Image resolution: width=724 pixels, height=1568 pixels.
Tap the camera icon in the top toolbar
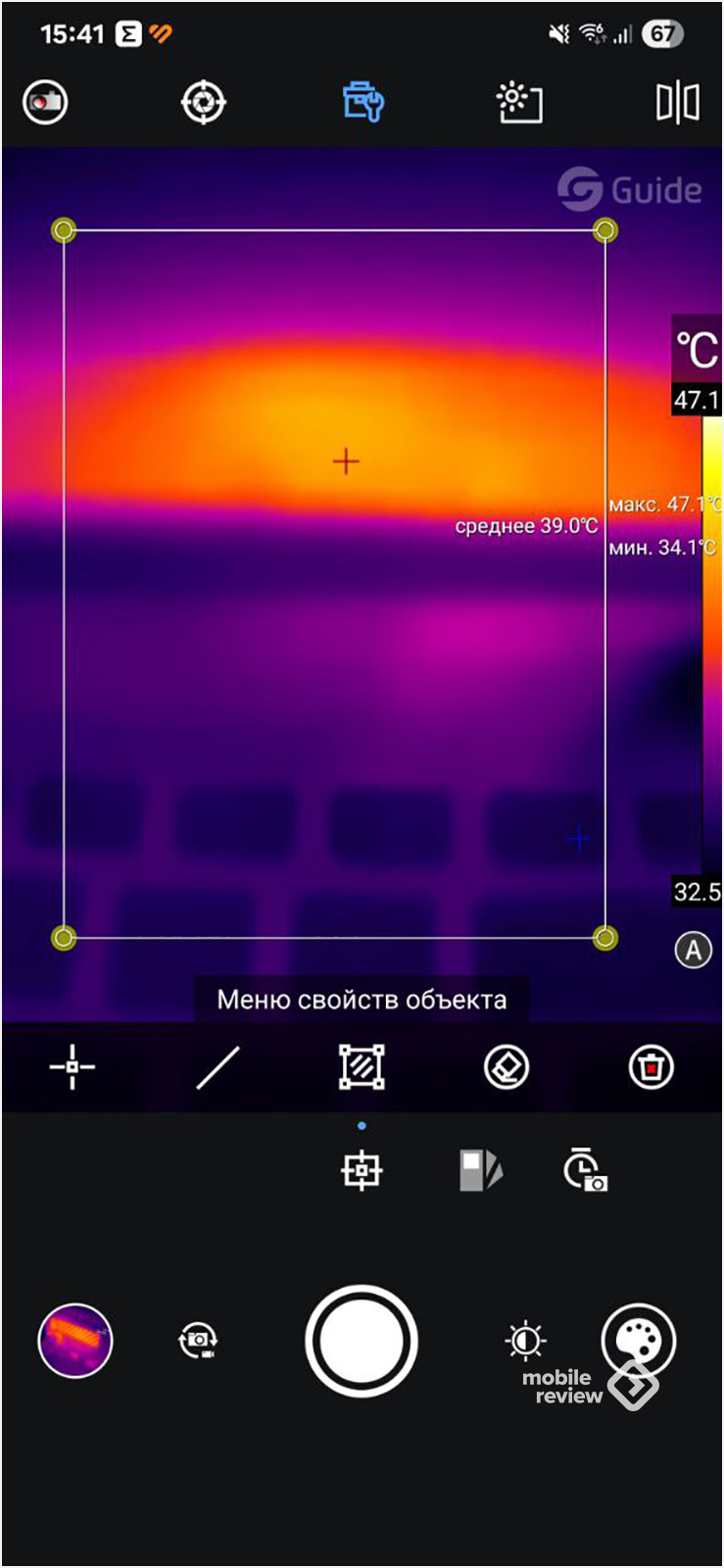coord(45,102)
